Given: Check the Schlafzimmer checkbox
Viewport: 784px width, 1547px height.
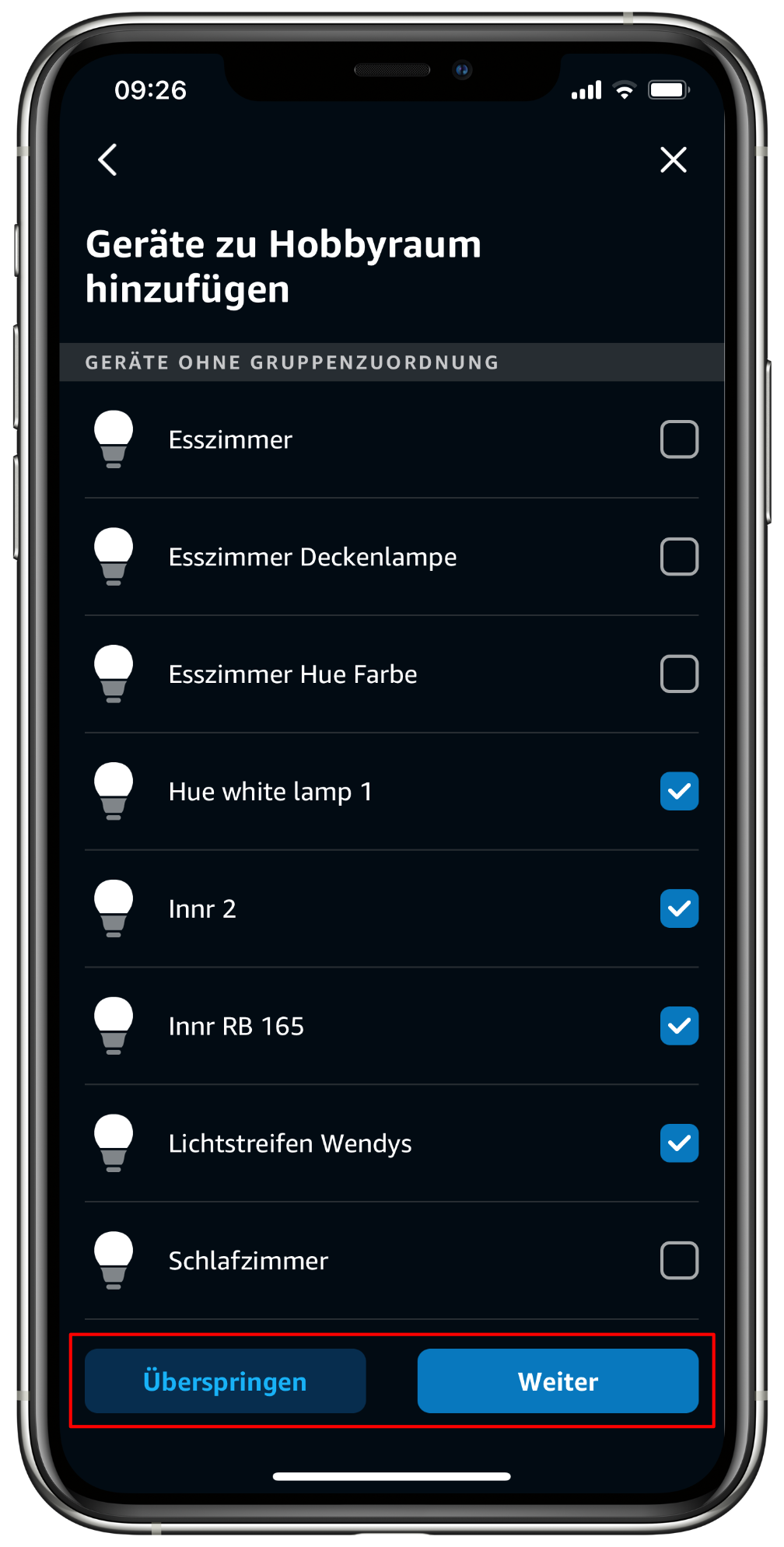Looking at the screenshot, I should pos(679,1261).
